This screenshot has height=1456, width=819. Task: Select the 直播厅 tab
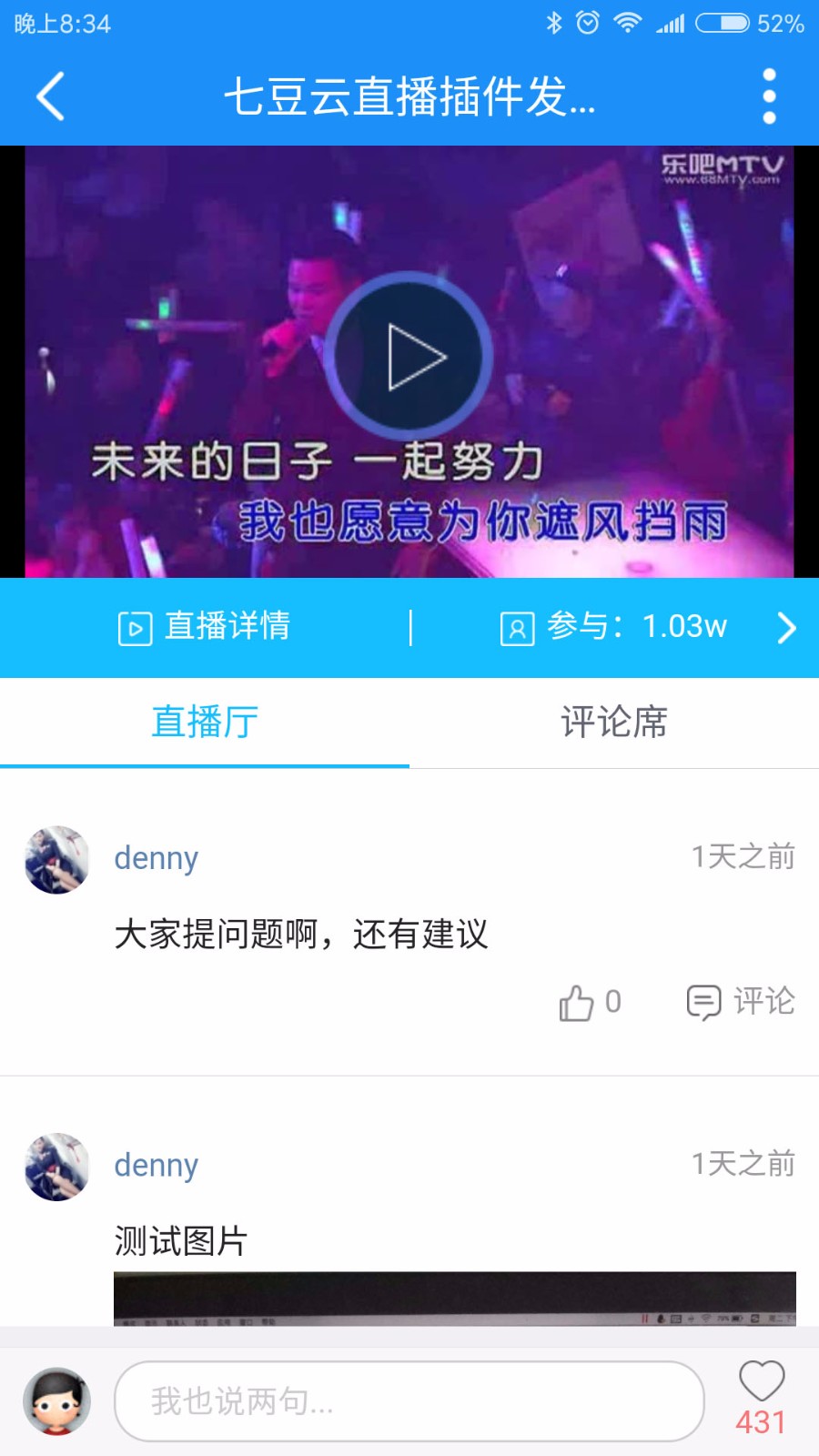click(205, 722)
